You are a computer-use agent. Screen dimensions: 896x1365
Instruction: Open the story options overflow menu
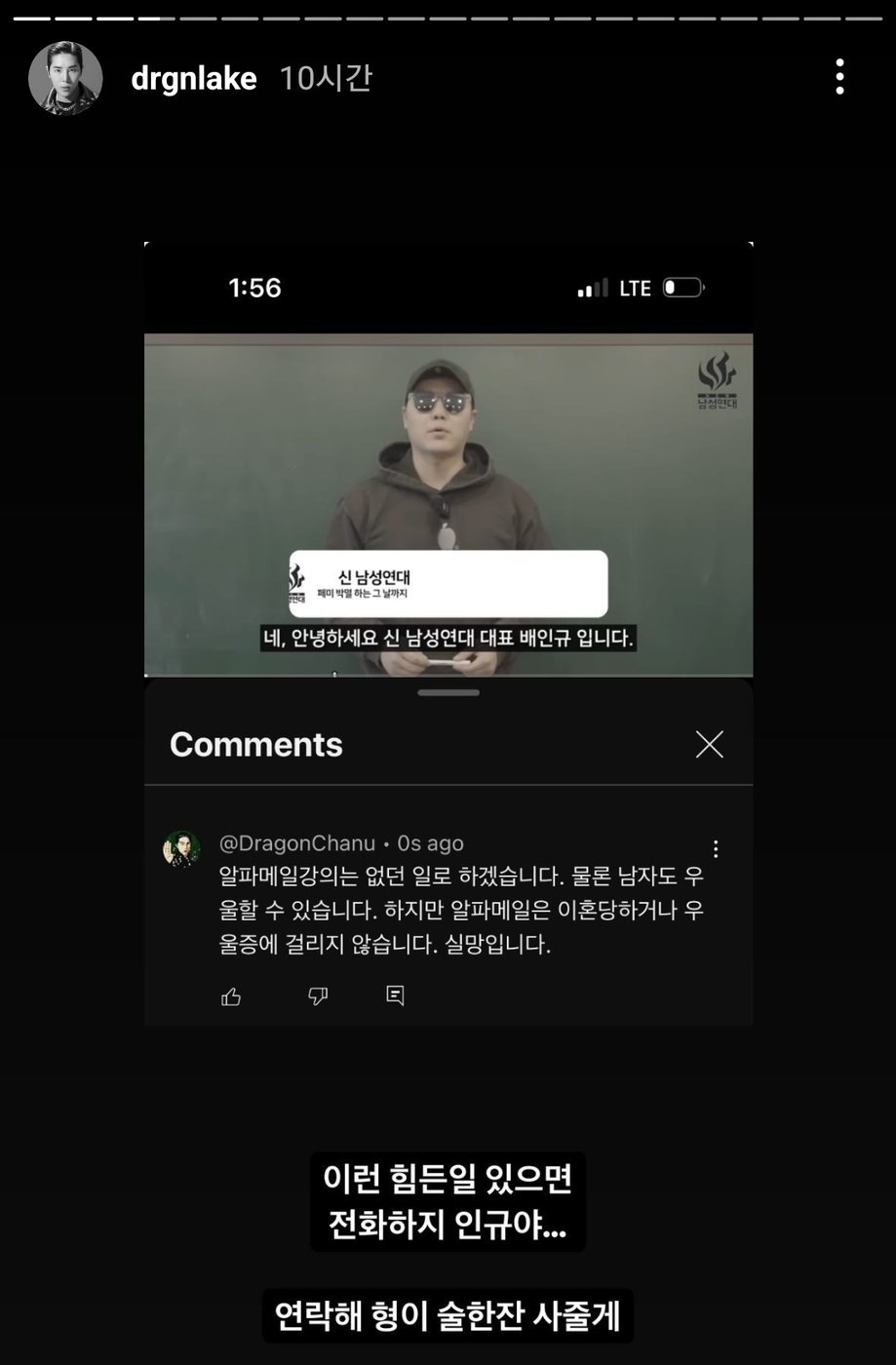pyautogui.click(x=838, y=77)
